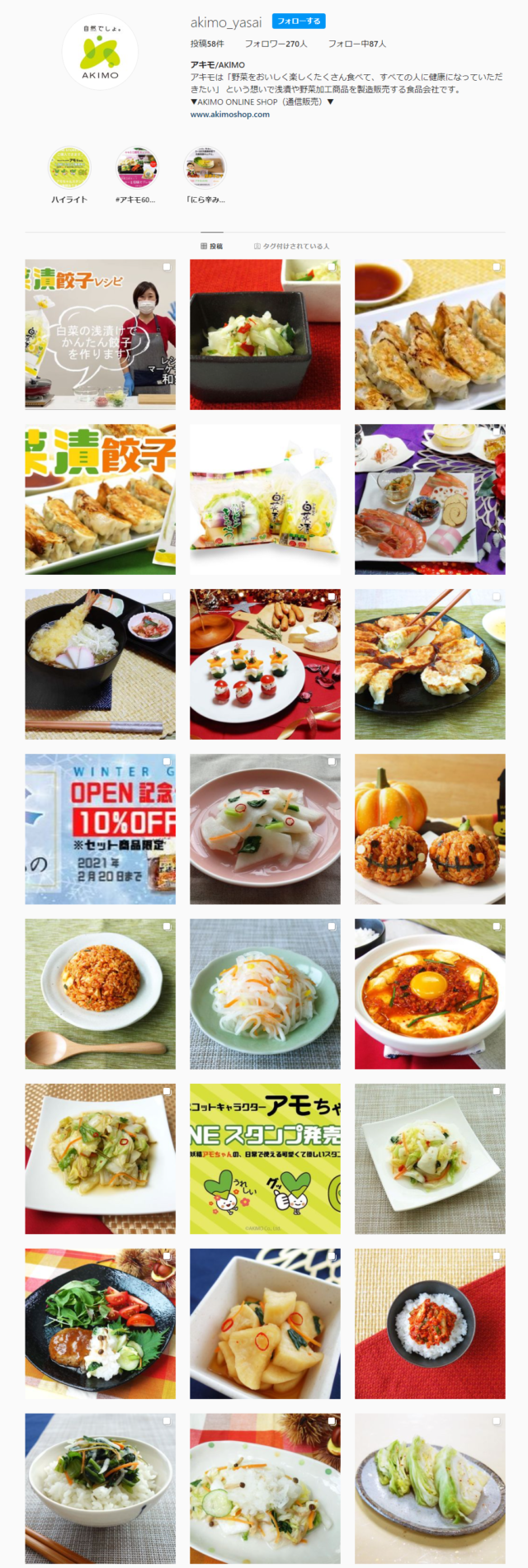This screenshot has width=528, height=1568.
Task: Open the にら辛み story highlight
Action: [x=205, y=169]
